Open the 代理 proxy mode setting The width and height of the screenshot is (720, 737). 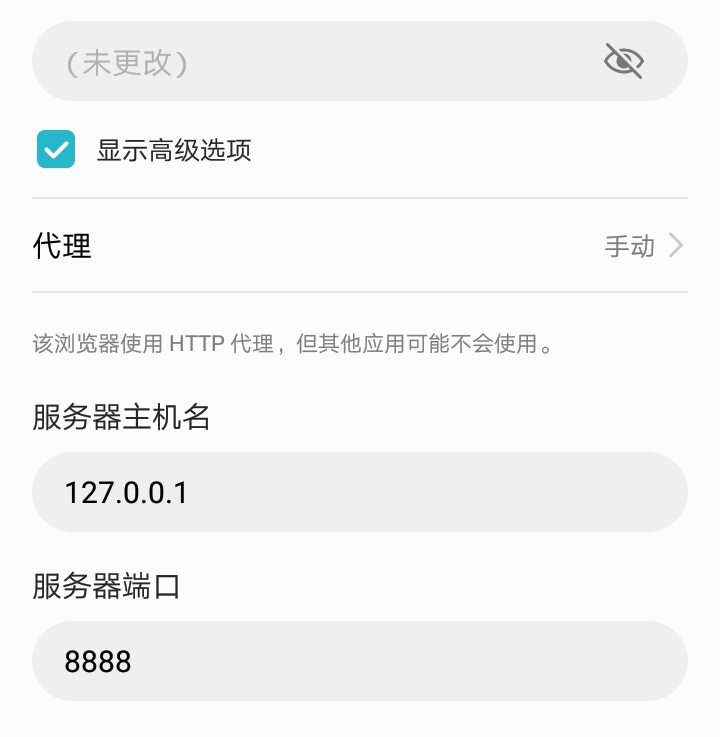click(x=360, y=245)
